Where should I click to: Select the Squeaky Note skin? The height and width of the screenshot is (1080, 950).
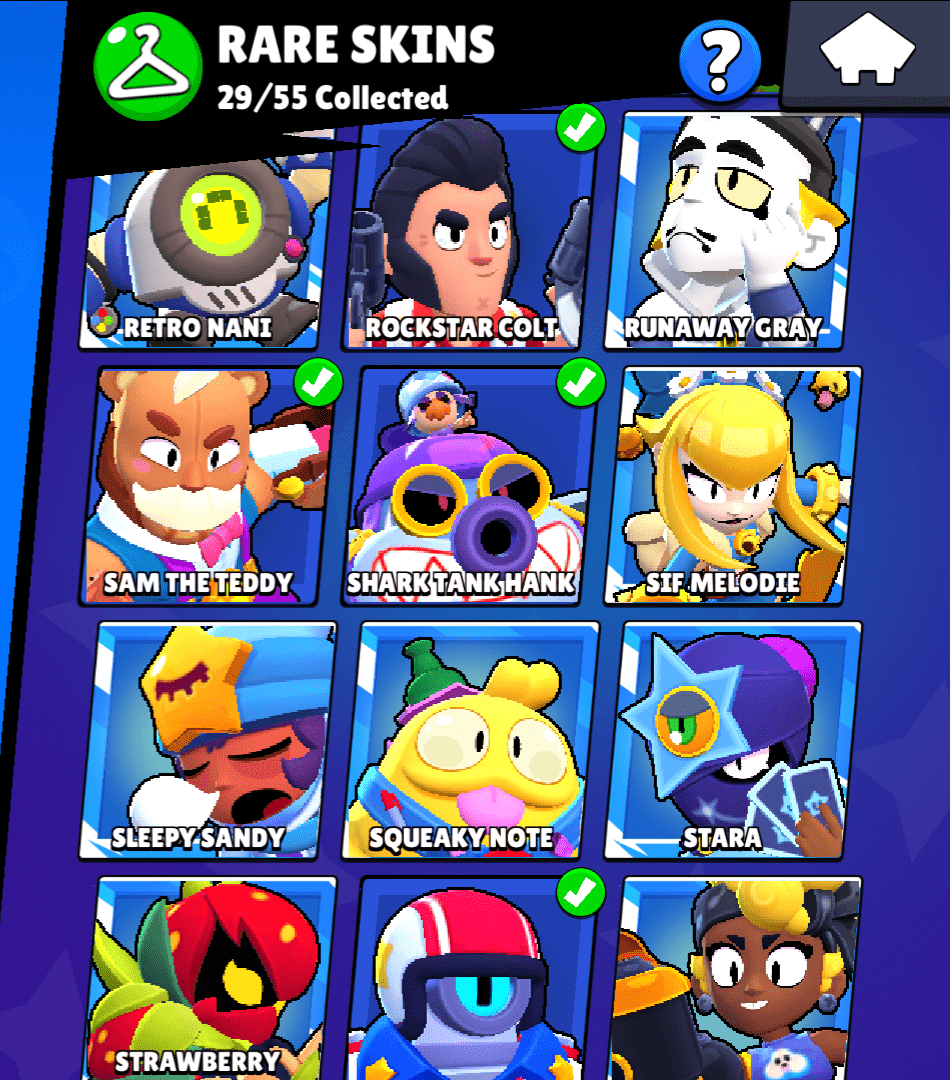(x=469, y=740)
